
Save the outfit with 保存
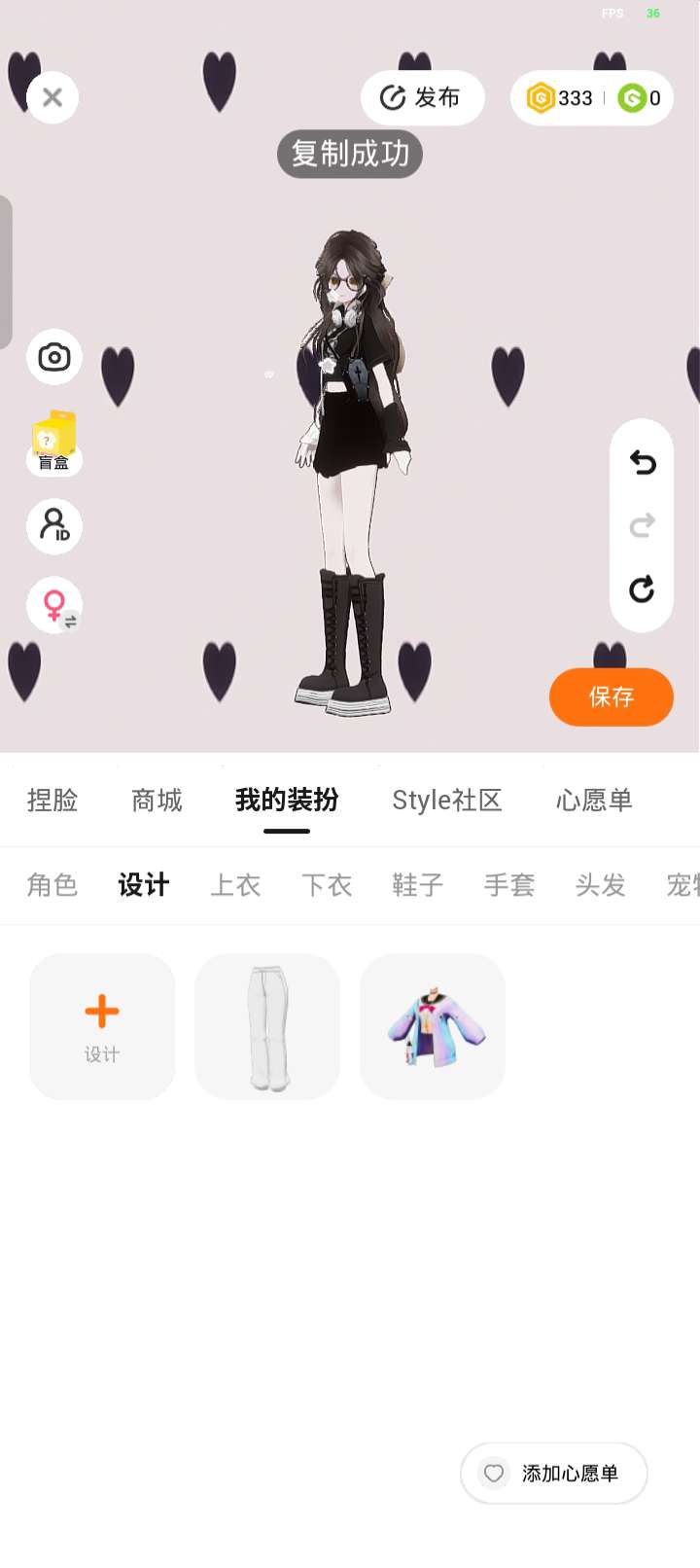coord(611,696)
